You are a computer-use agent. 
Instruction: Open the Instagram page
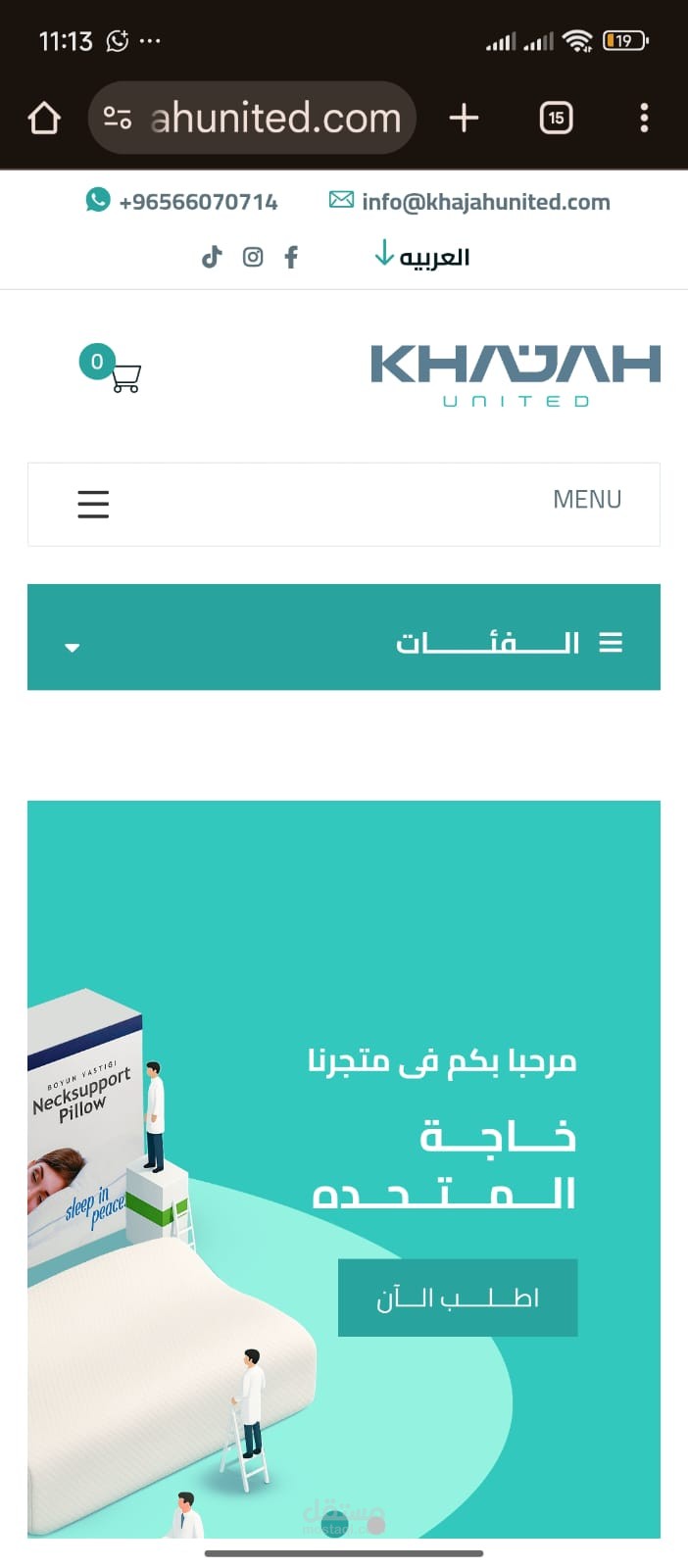pos(253,257)
